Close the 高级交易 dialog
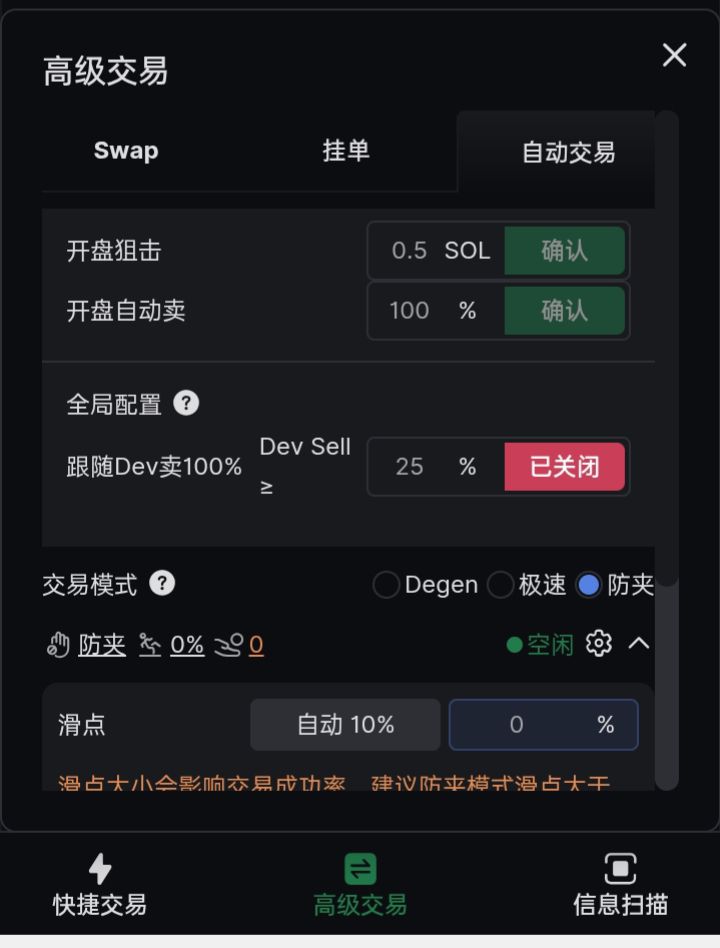 tap(674, 56)
